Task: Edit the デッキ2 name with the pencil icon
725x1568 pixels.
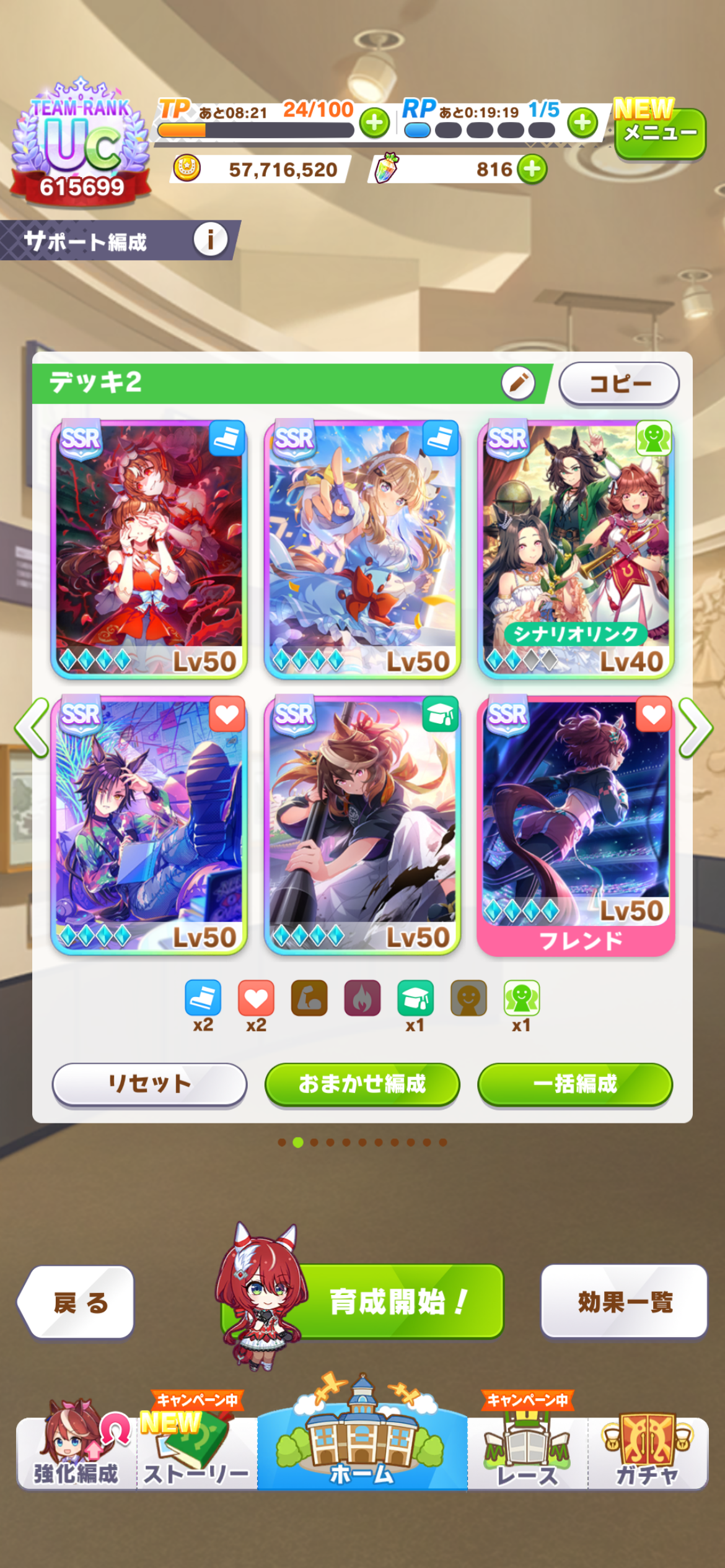Action: click(x=518, y=383)
